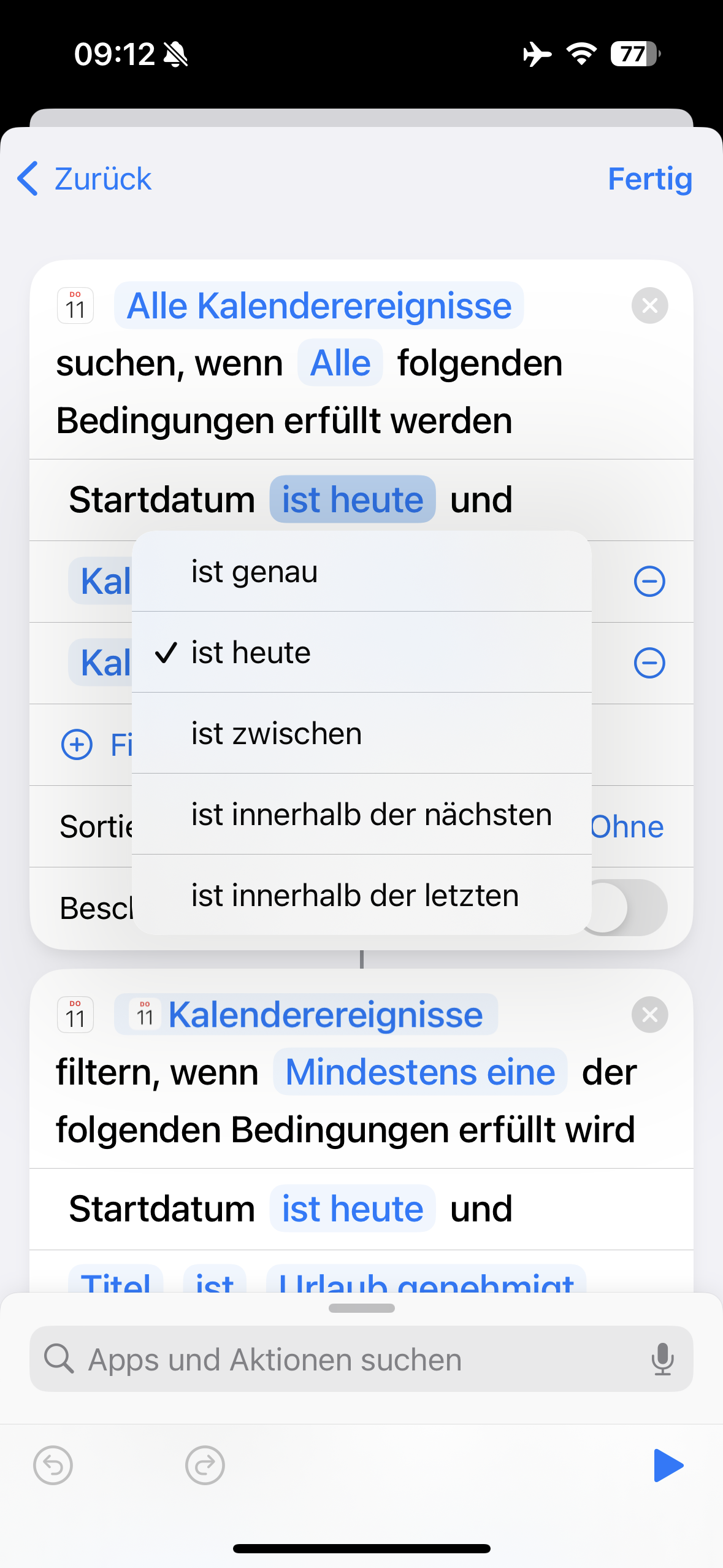723x1568 pixels.
Task: Redo the last change
Action: (205, 1466)
